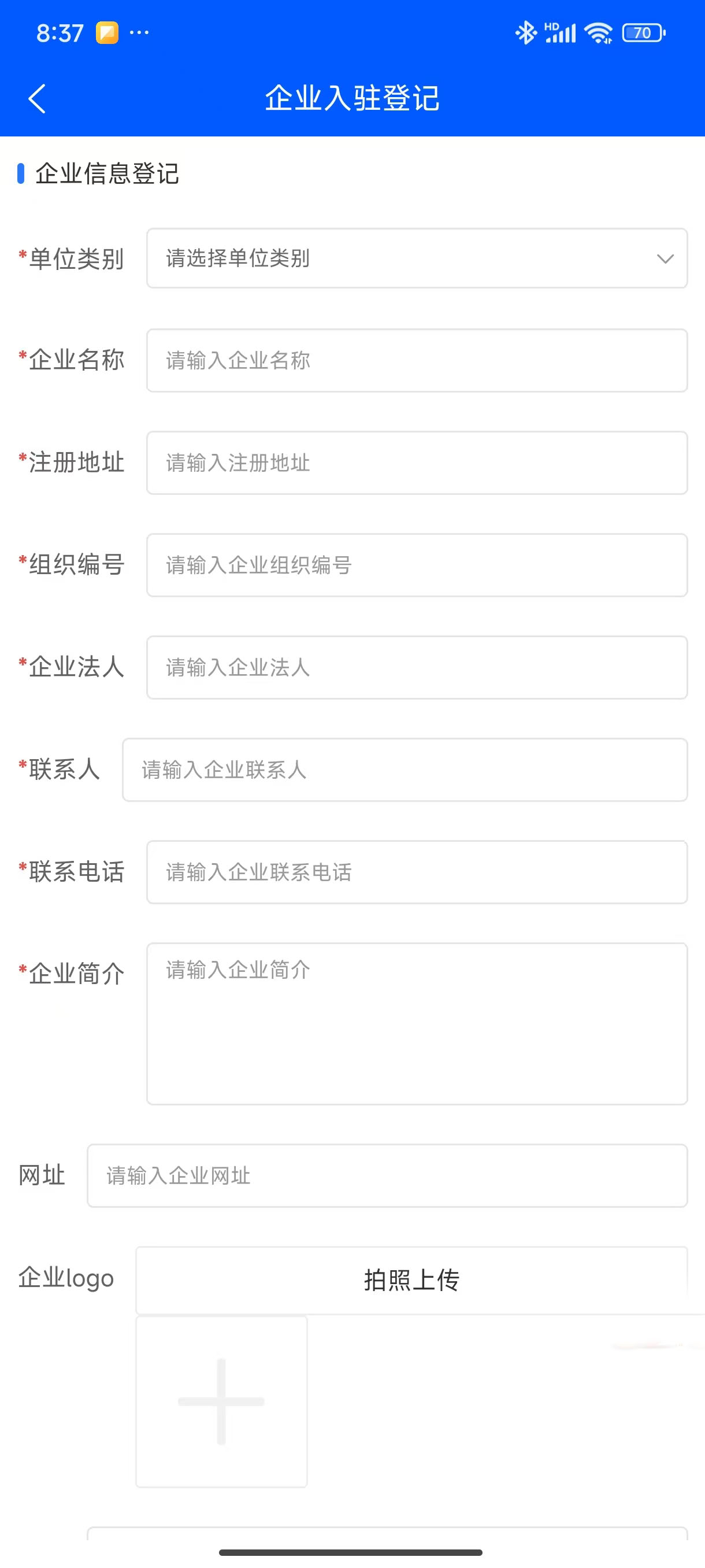Tap the 联系人 input field

[405, 770]
